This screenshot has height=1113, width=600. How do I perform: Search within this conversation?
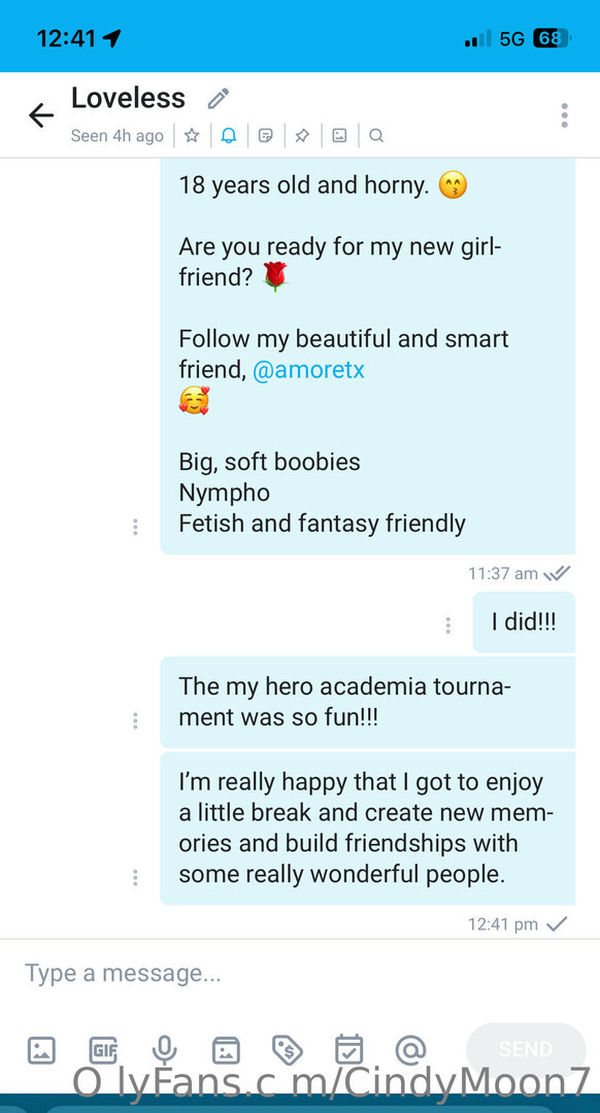tap(376, 136)
